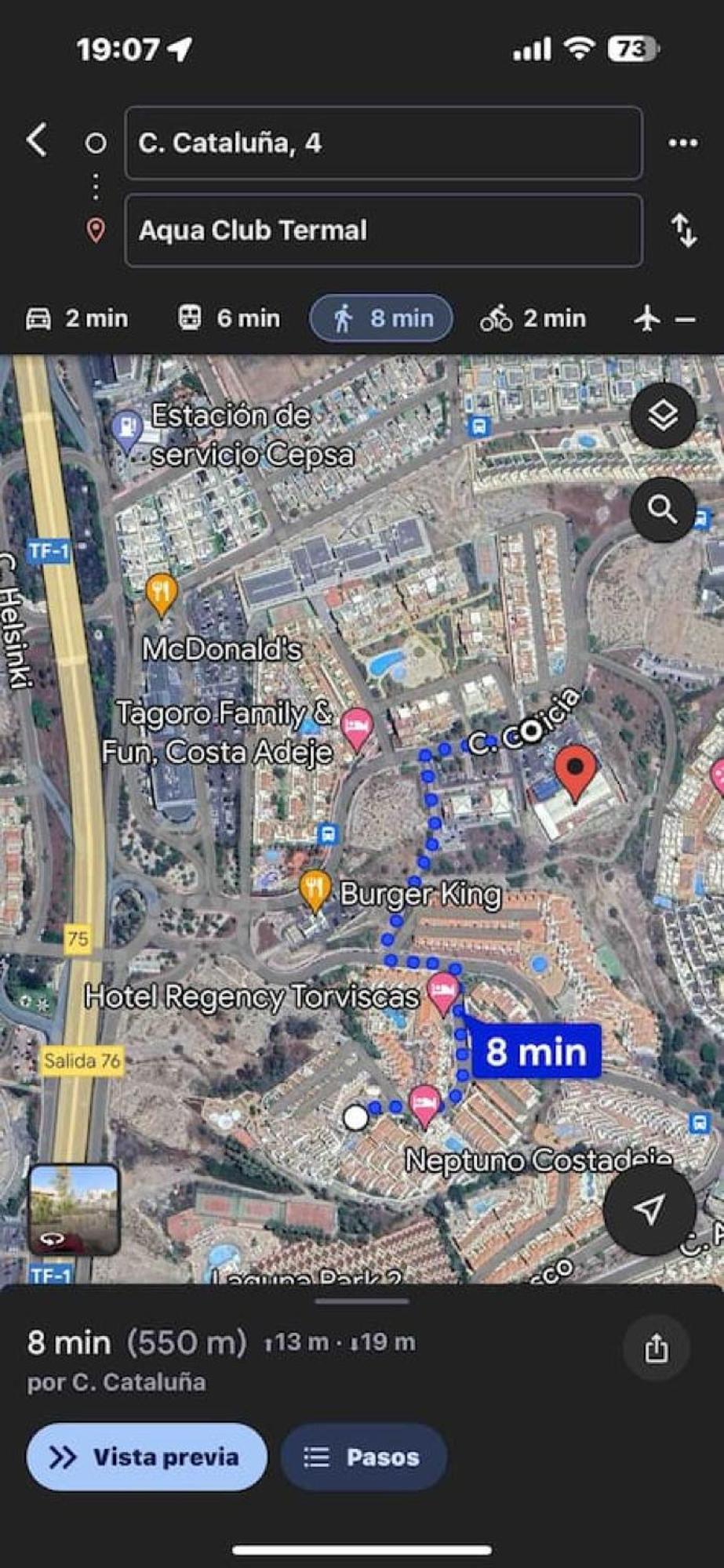Open the McDonald's place marker
Image resolution: width=724 pixels, height=1568 pixels.
162,593
